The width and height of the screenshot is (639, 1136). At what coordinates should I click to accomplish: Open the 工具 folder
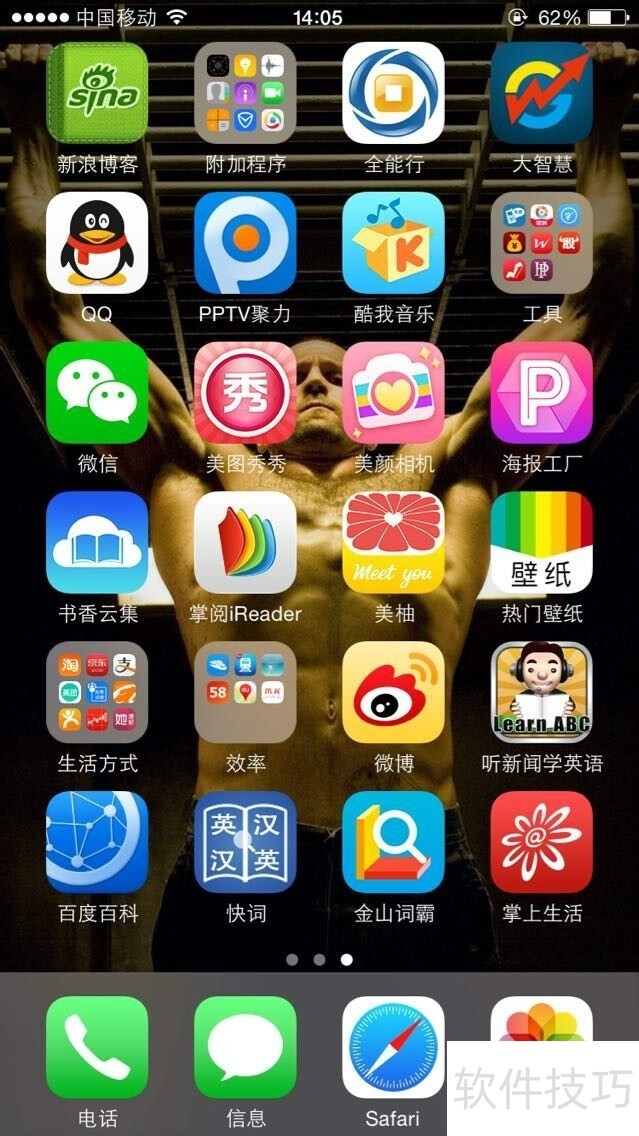[x=541, y=243]
